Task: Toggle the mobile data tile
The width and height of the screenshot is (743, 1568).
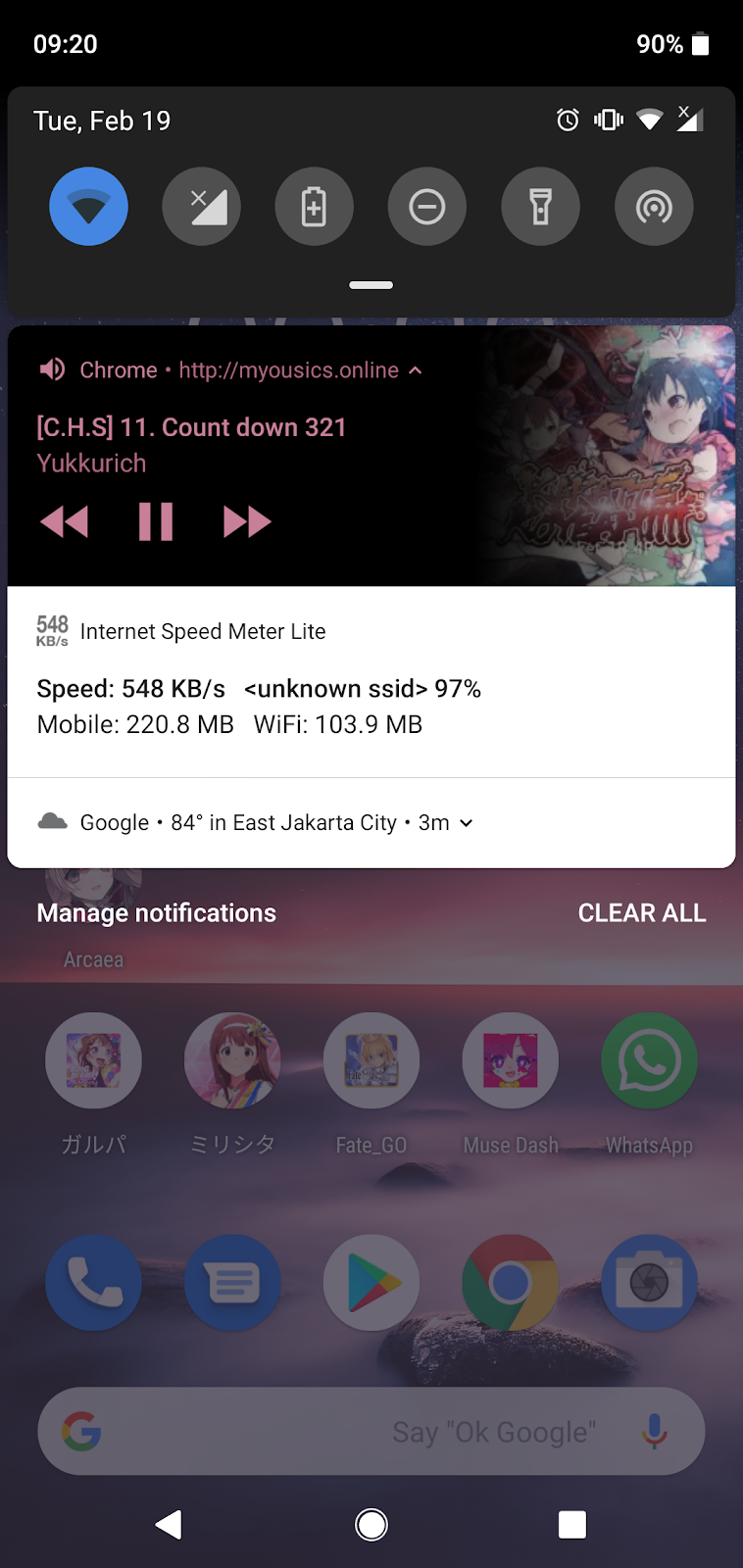Action: pos(202,207)
